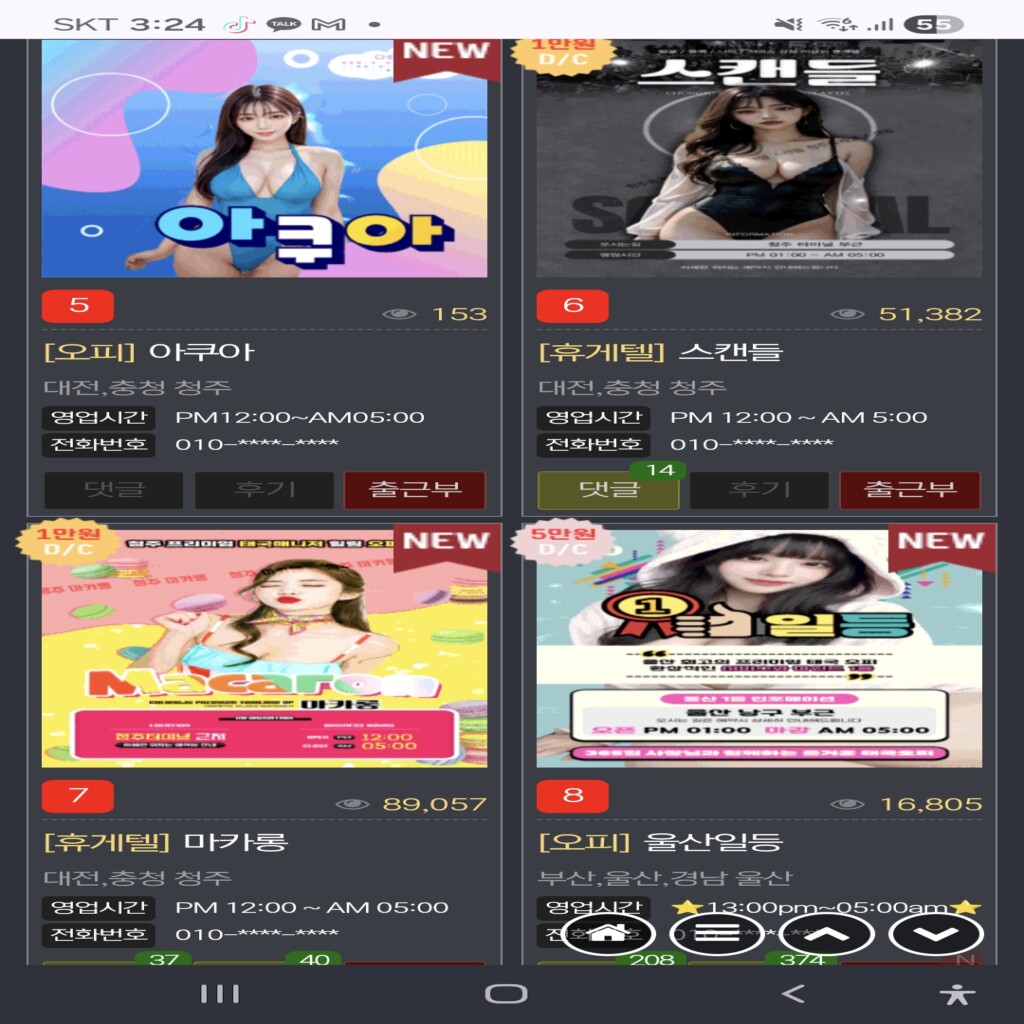Go back using the system back button
The width and height of the screenshot is (1024, 1024).
click(x=793, y=994)
